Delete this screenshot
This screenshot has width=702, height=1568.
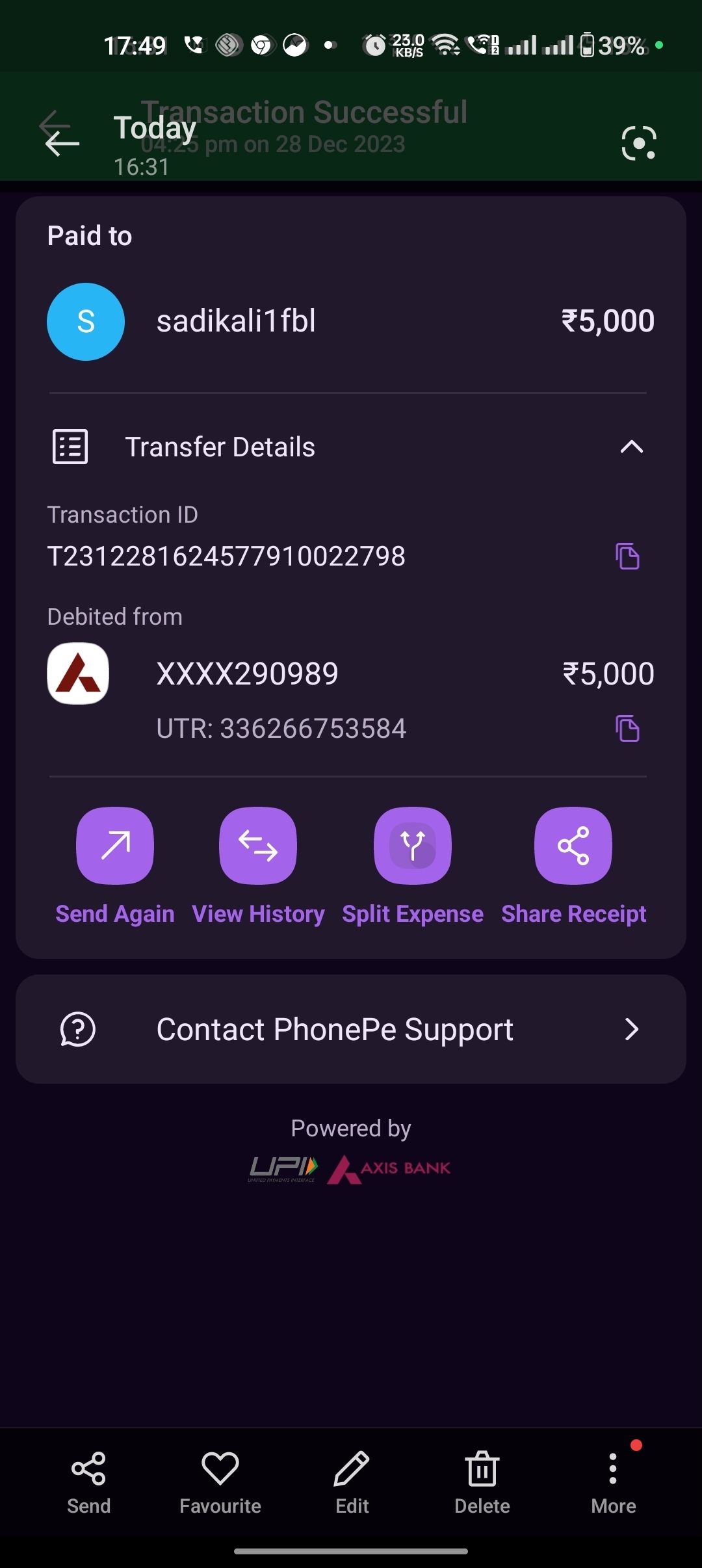482,1481
